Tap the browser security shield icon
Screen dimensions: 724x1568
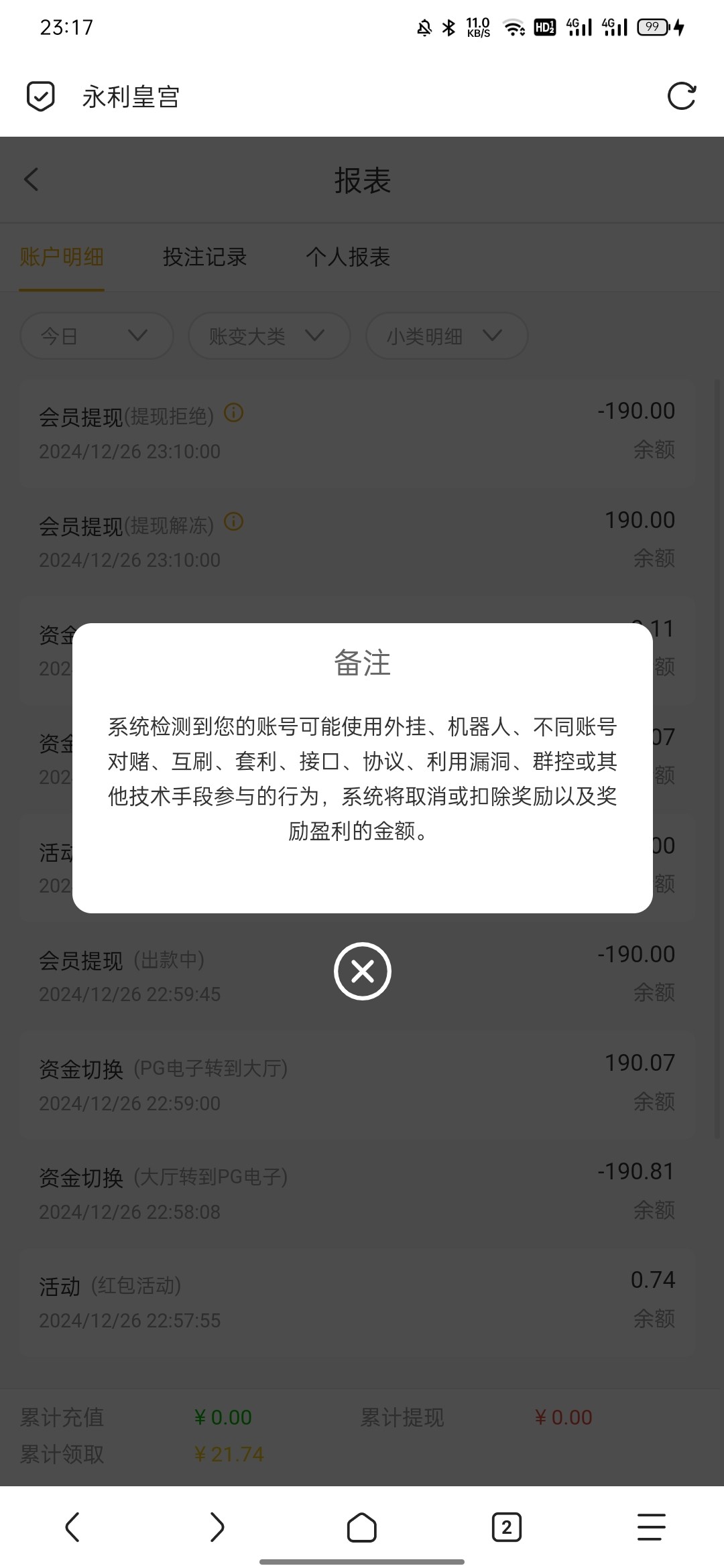pos(40,96)
